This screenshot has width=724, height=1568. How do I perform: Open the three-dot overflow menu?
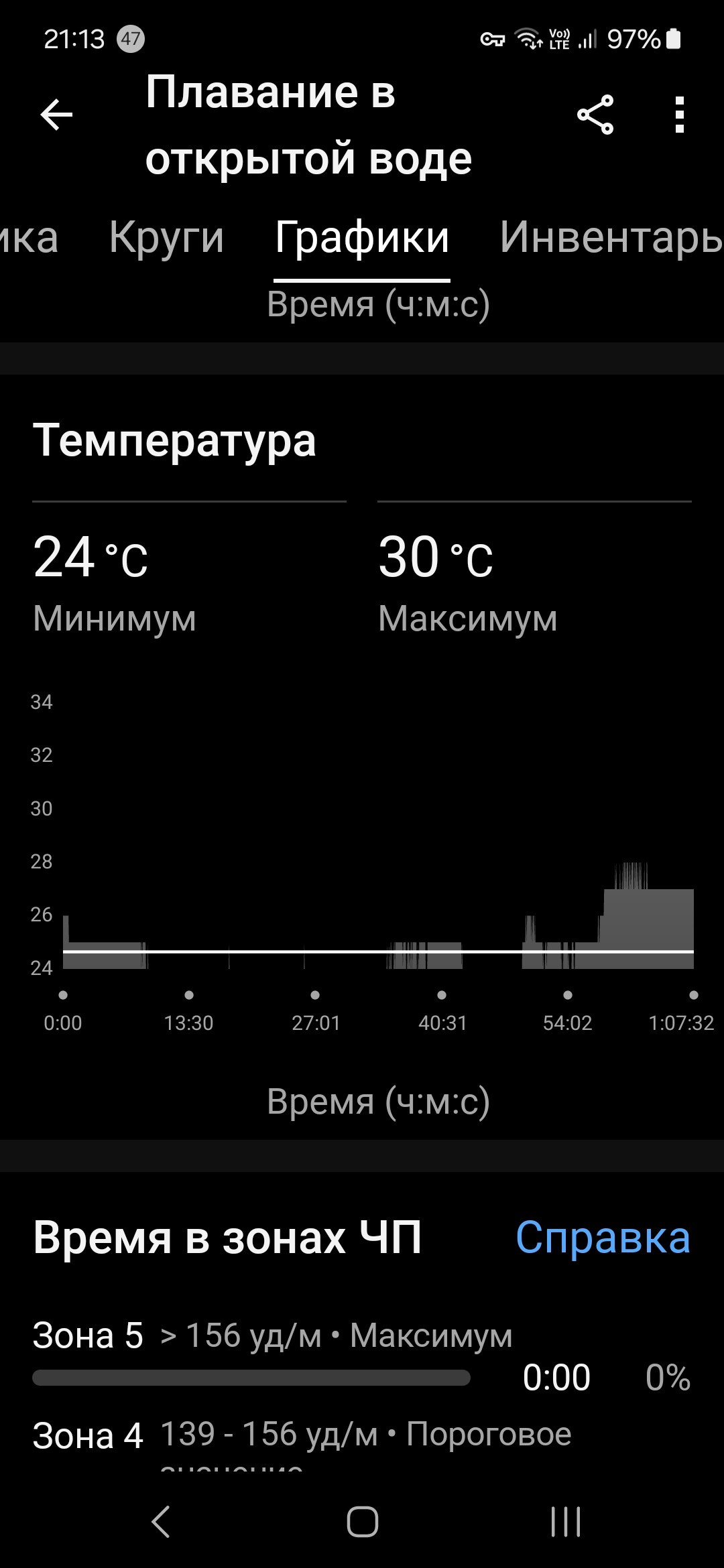coord(680,114)
